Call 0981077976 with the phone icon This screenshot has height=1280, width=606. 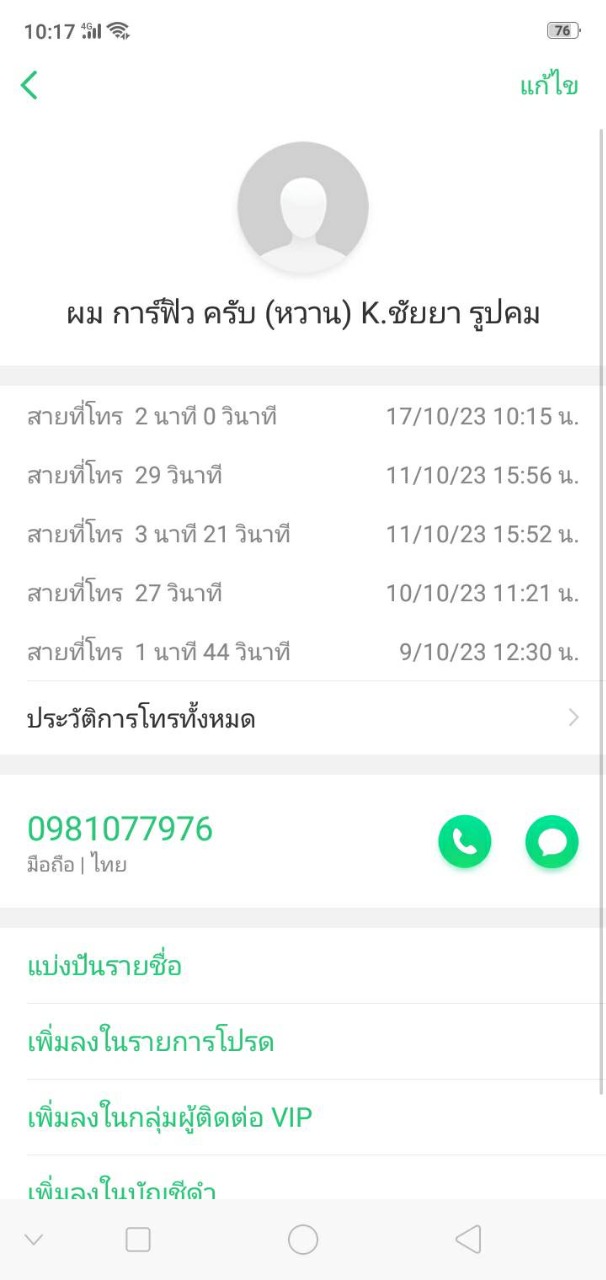pyautogui.click(x=464, y=842)
